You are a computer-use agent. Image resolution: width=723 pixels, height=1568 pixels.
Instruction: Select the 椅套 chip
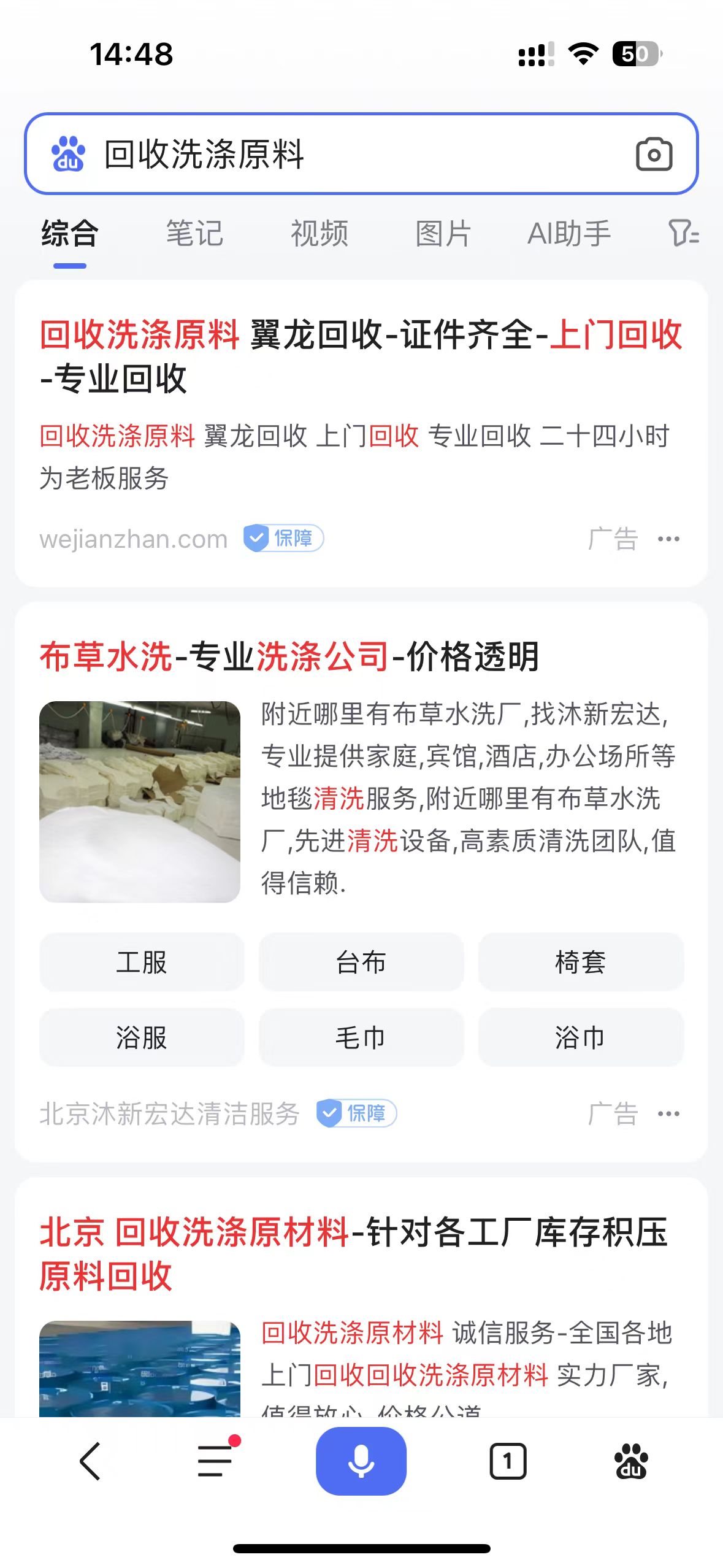[x=580, y=962]
